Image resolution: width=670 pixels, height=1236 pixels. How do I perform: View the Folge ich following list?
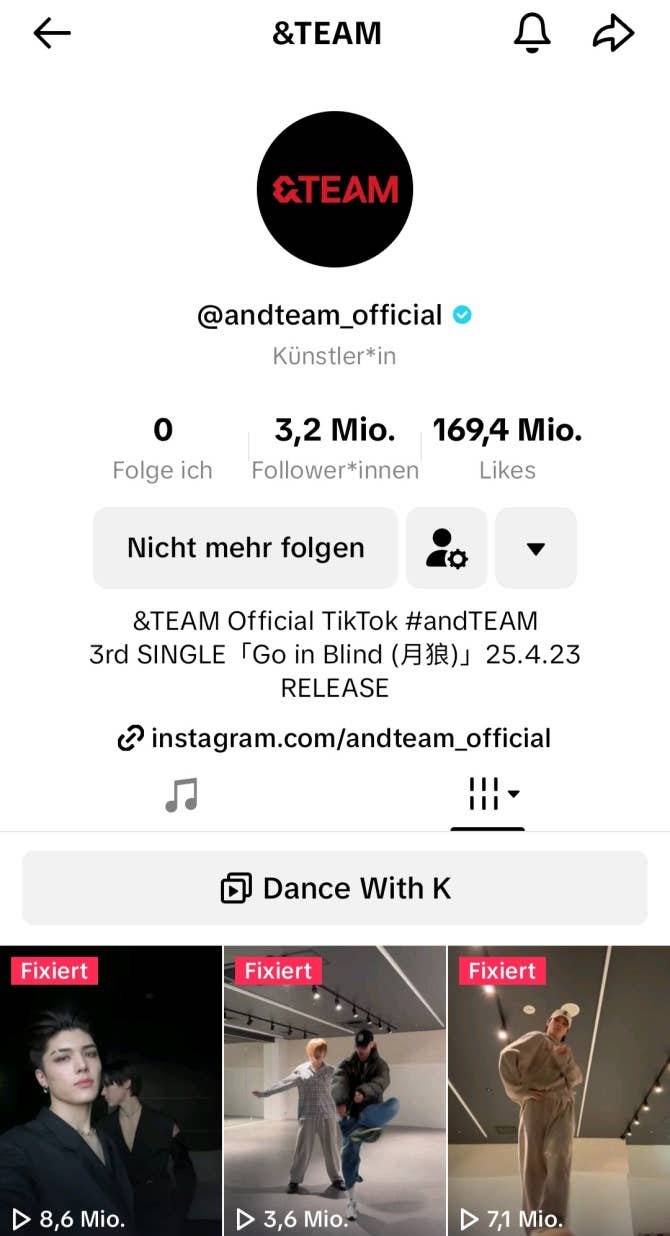(163, 448)
